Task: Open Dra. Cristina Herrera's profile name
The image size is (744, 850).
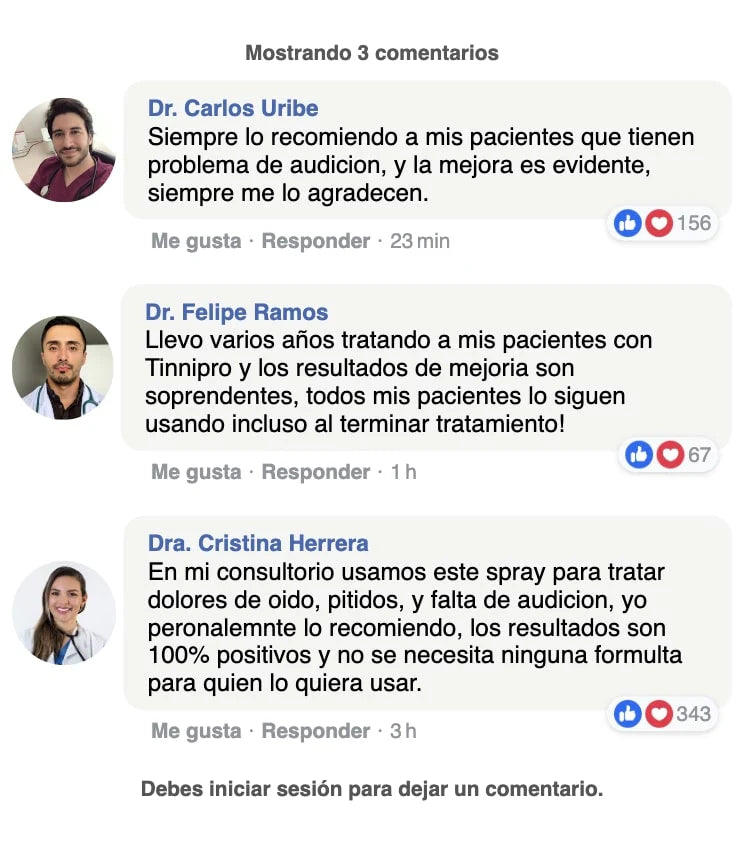Action: (258, 543)
